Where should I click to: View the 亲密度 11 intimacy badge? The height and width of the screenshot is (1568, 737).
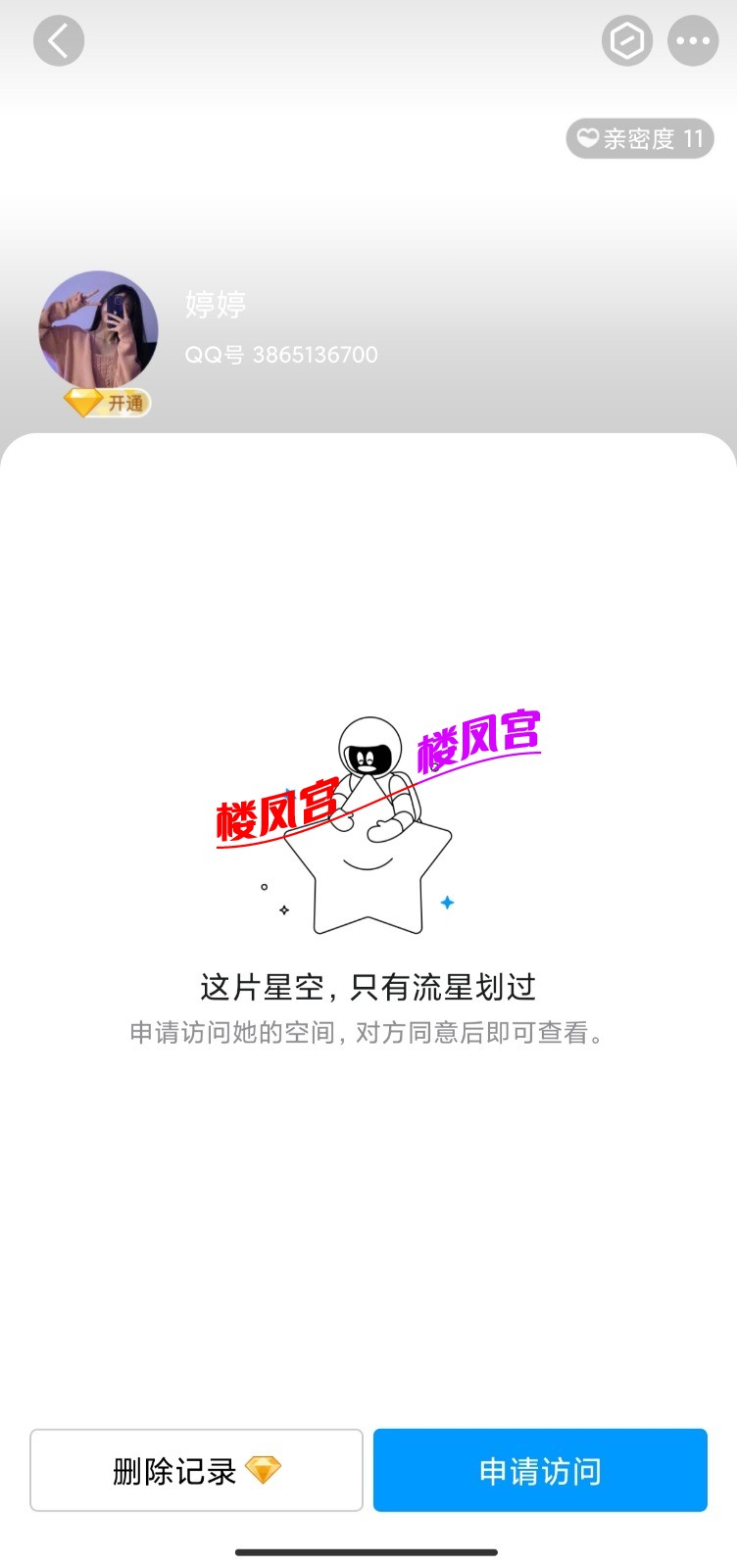tap(640, 139)
